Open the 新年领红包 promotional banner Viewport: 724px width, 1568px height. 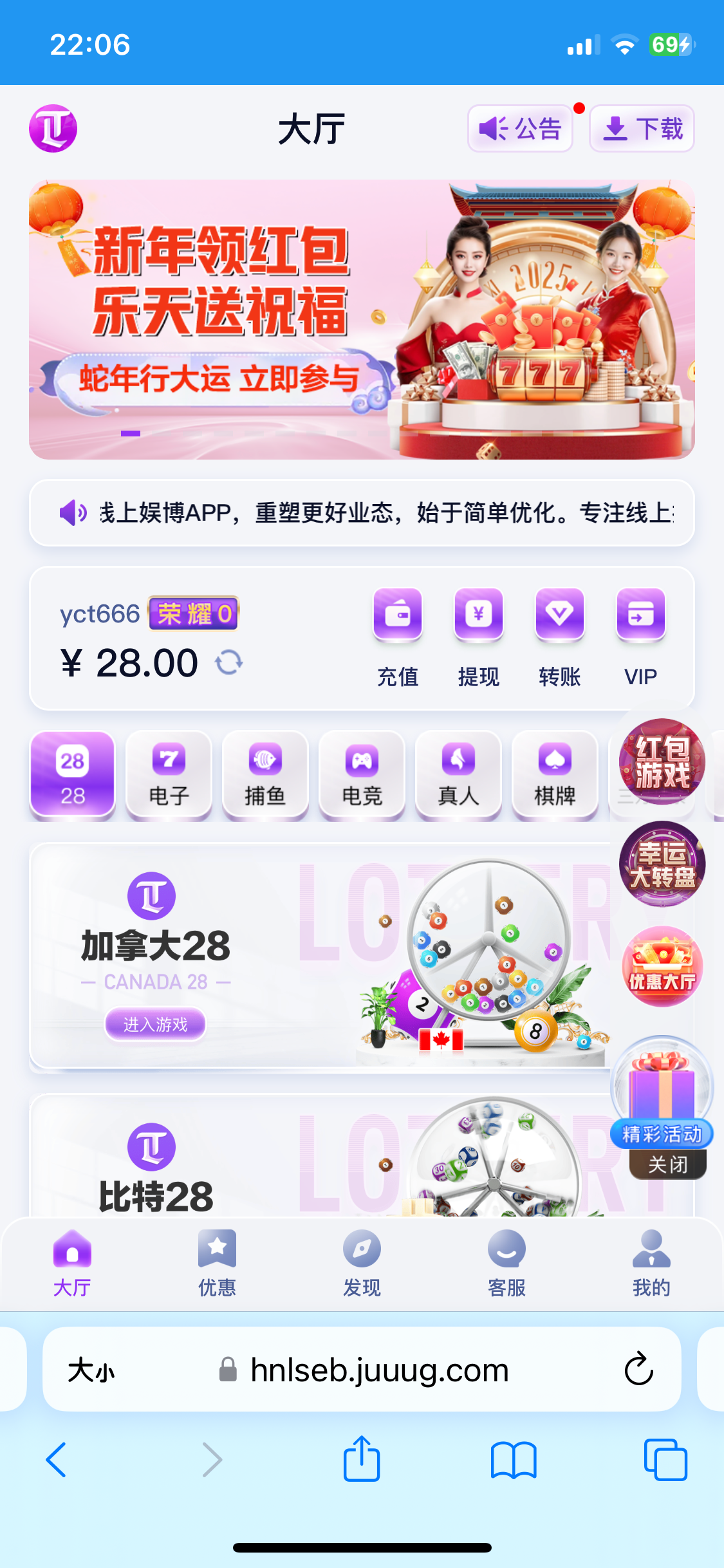point(362,319)
